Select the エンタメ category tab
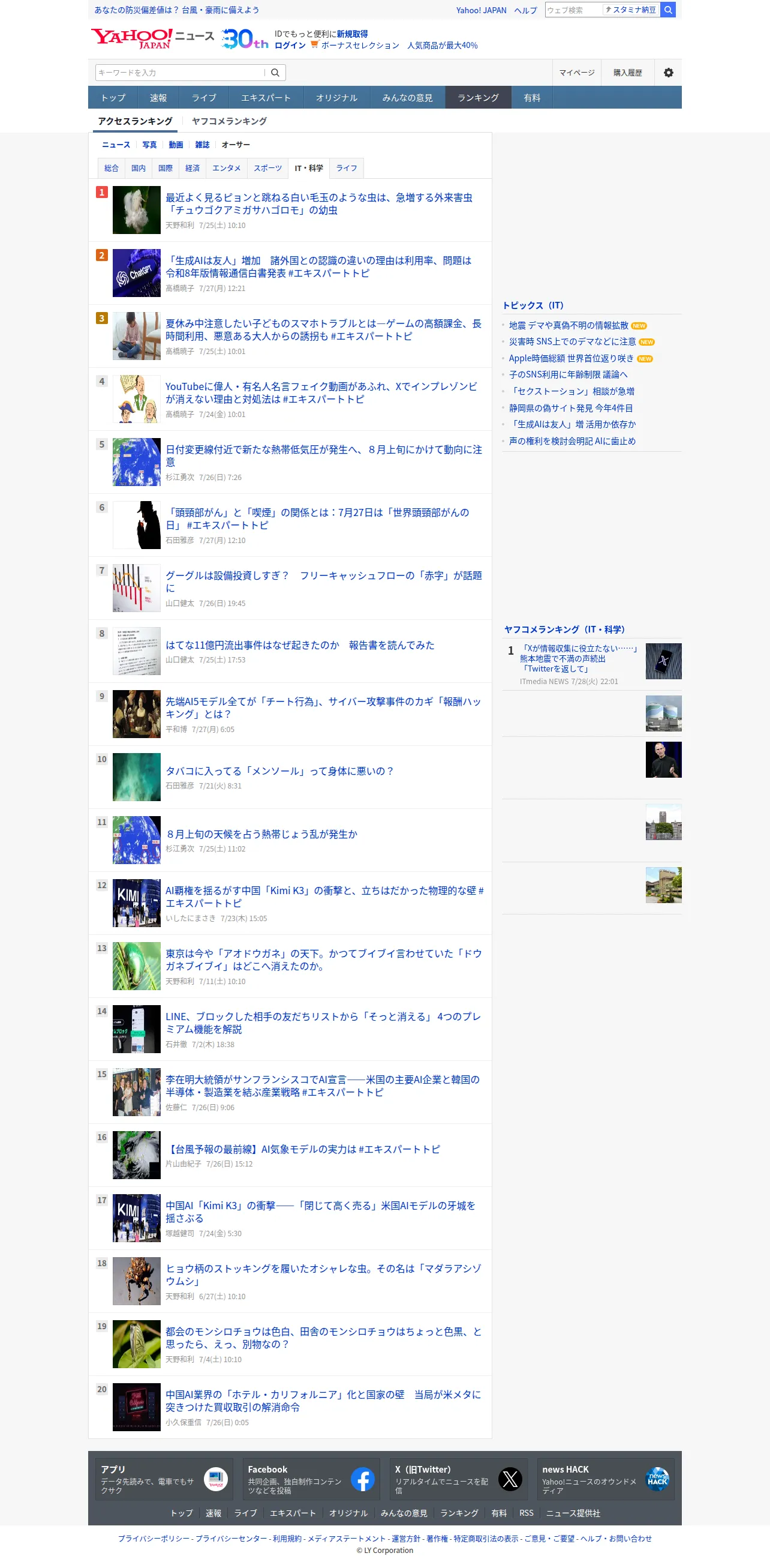770x1568 pixels. (x=226, y=168)
